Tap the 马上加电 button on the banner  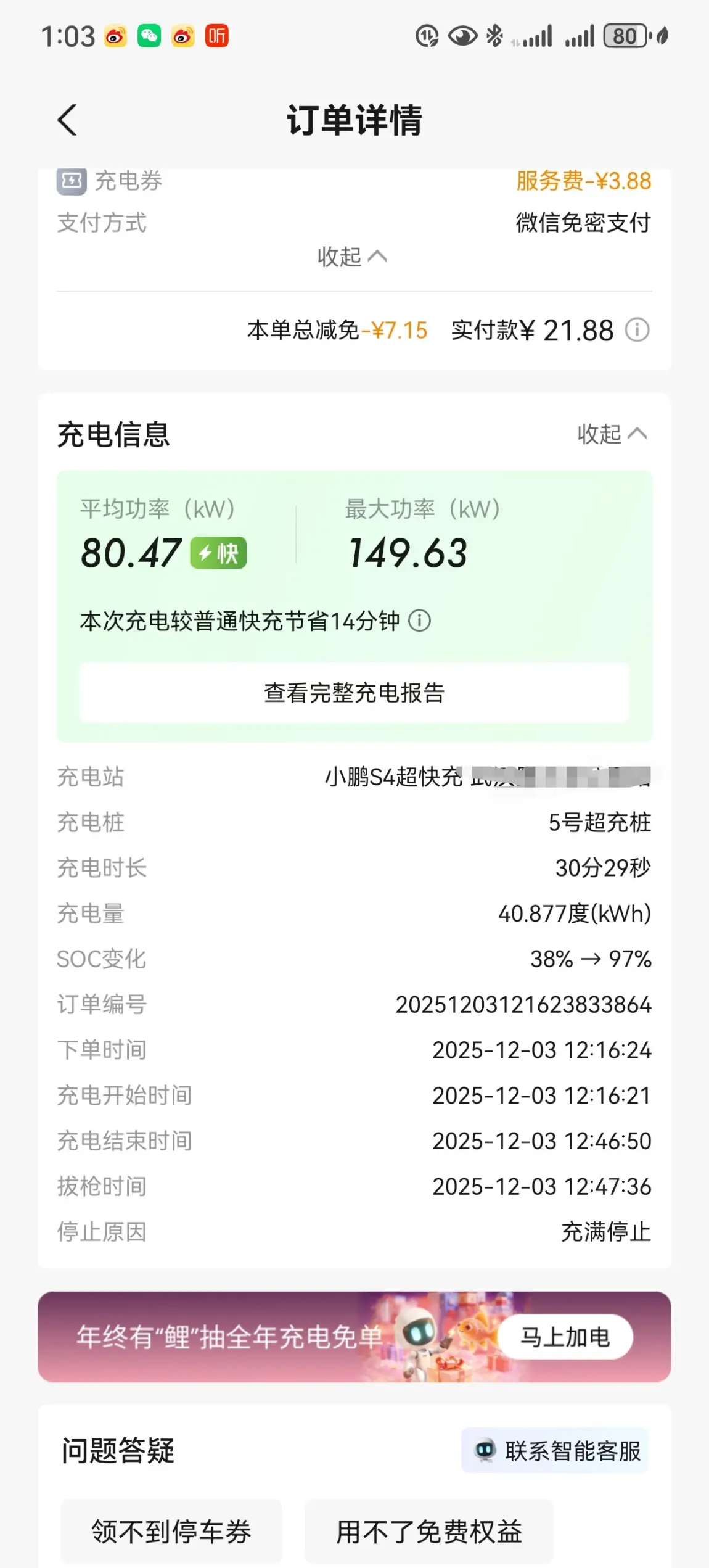tap(565, 1337)
